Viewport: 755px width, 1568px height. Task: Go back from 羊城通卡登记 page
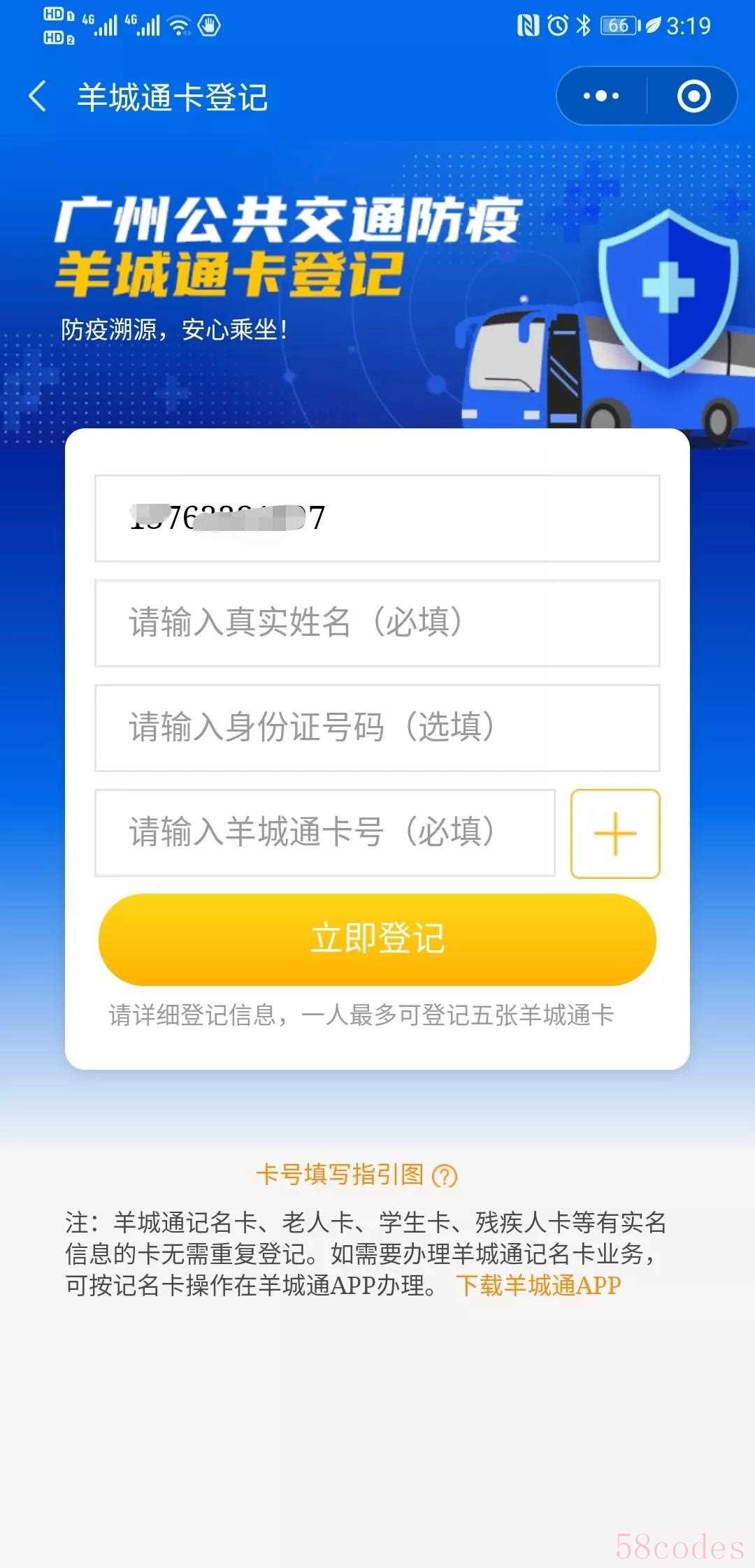[x=38, y=96]
